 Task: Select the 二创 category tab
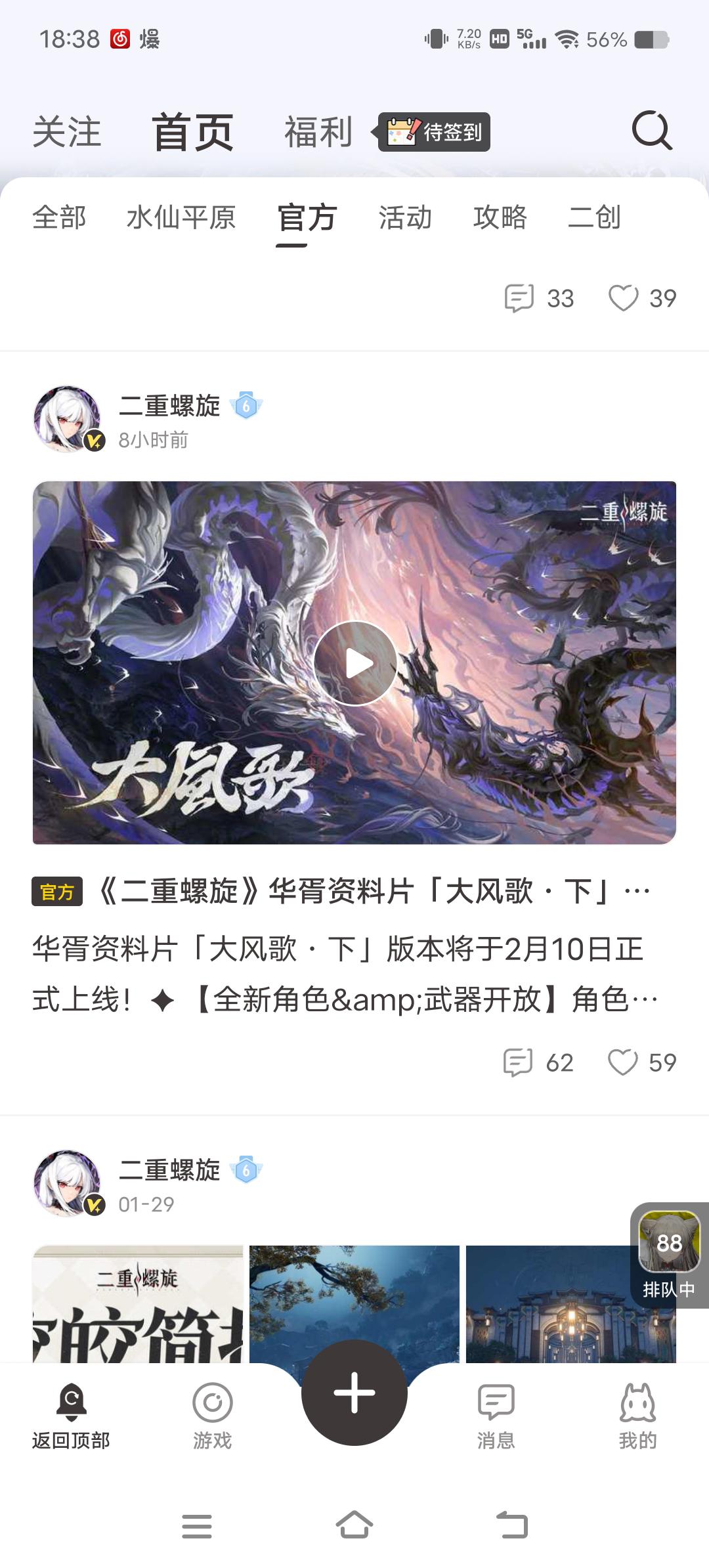(x=594, y=218)
